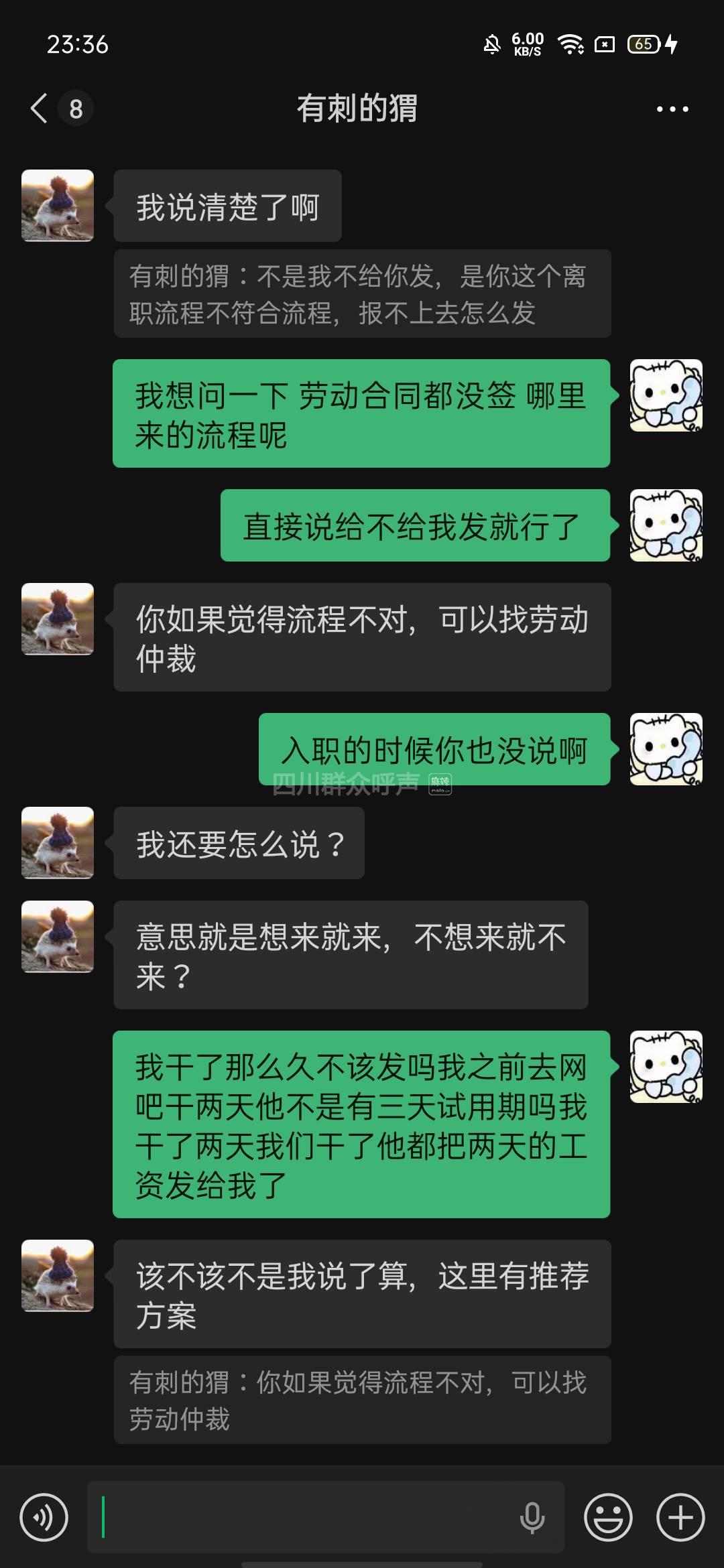This screenshot has width=724, height=1568.
Task: Open the plus attachments menu
Action: pos(680,1517)
